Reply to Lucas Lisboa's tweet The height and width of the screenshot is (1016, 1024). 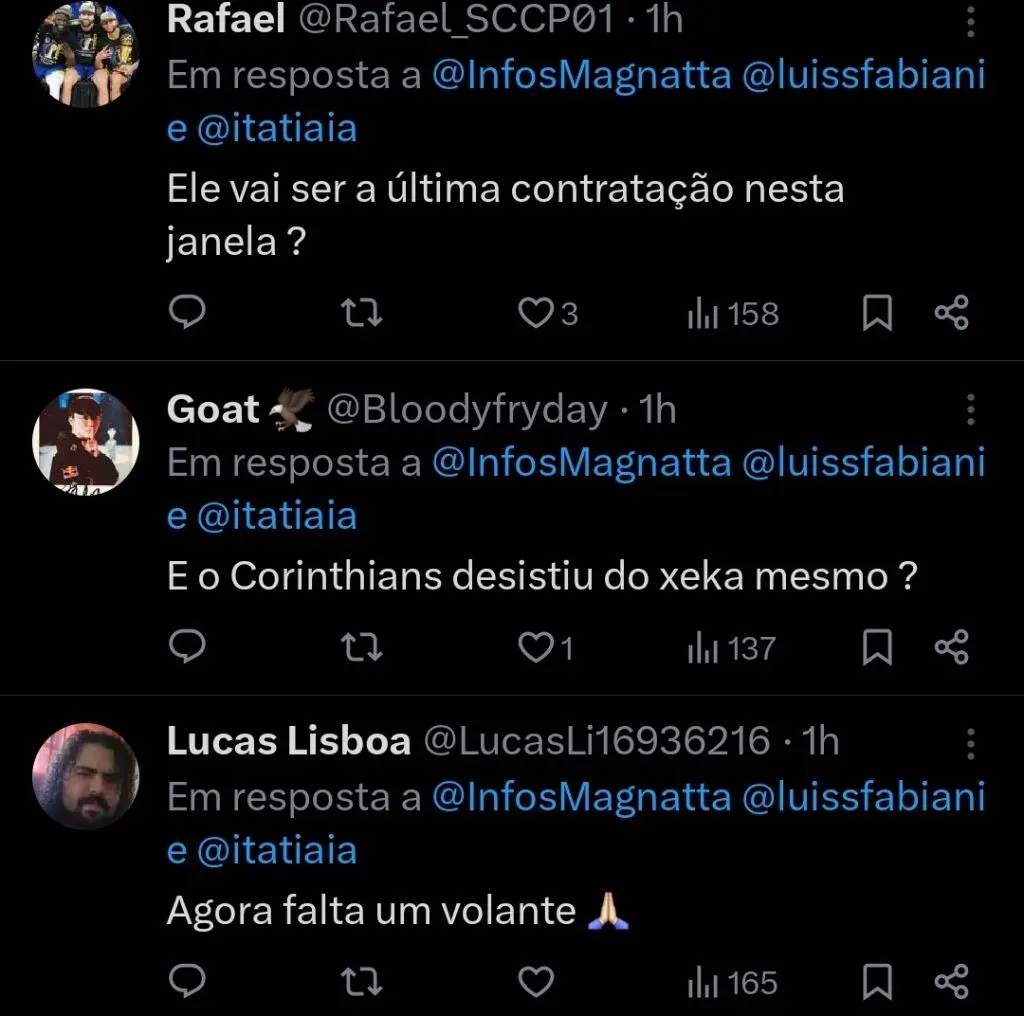point(187,982)
